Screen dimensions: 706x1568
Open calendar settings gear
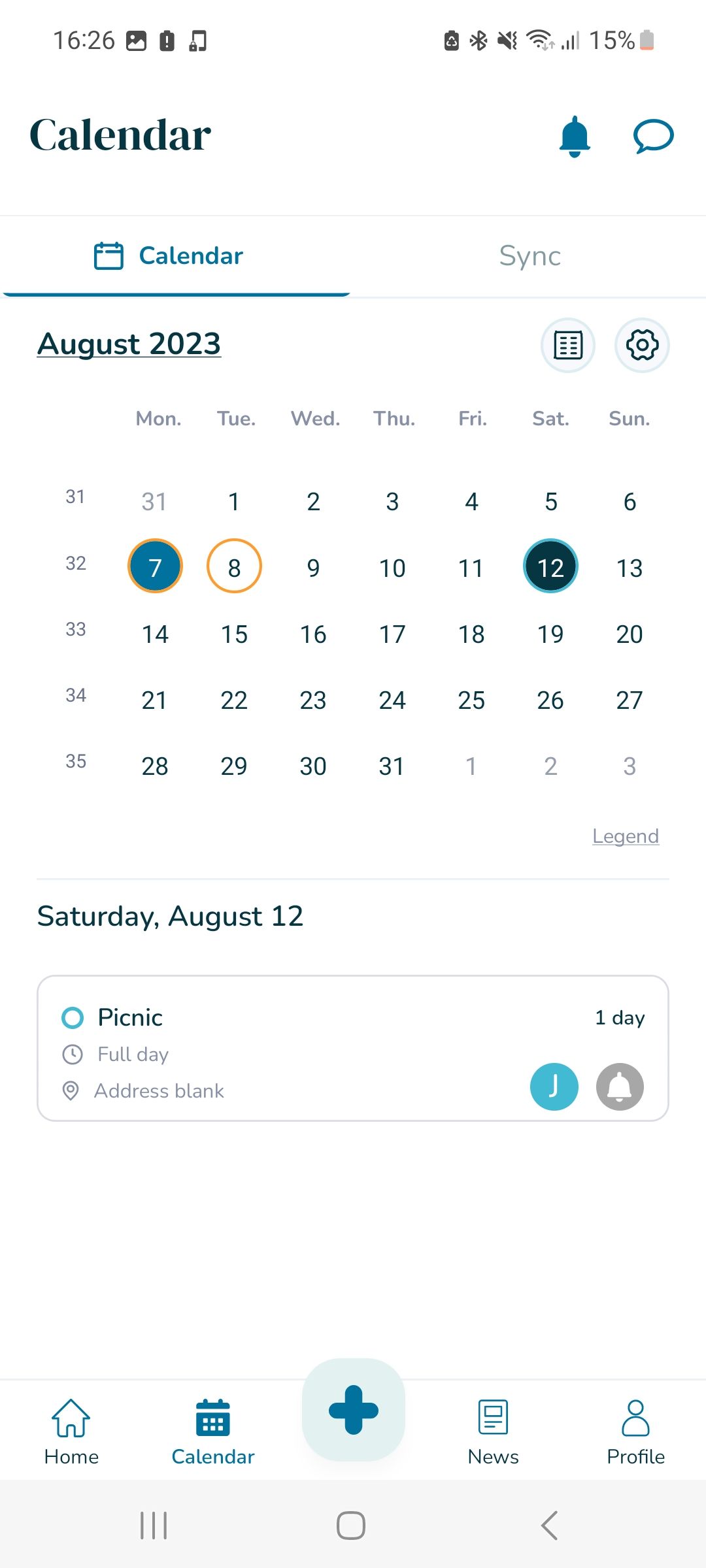click(x=641, y=345)
